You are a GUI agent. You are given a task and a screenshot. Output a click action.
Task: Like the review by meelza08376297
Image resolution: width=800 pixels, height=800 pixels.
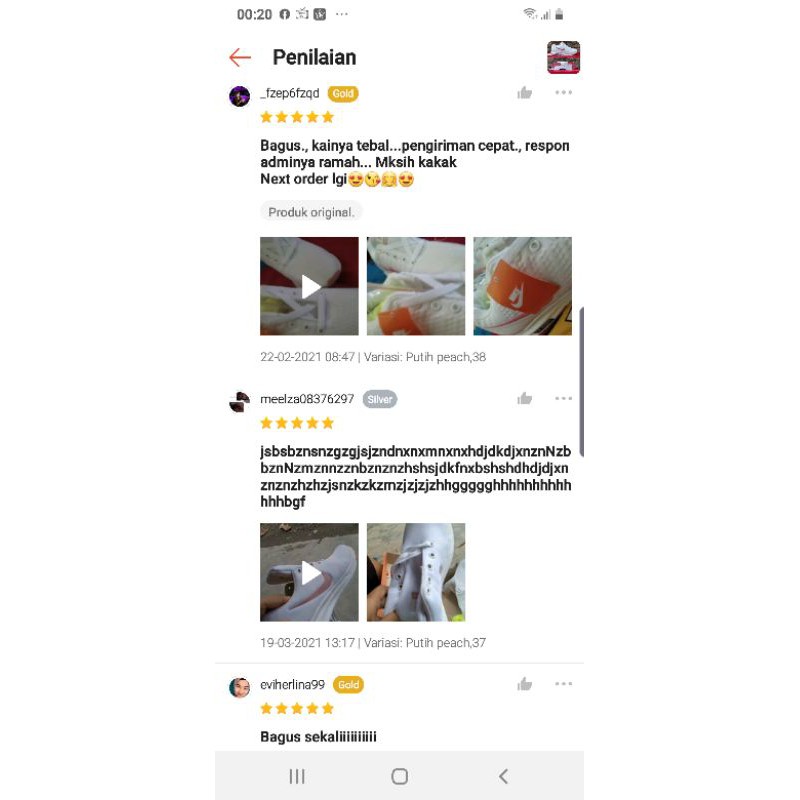[x=525, y=398]
